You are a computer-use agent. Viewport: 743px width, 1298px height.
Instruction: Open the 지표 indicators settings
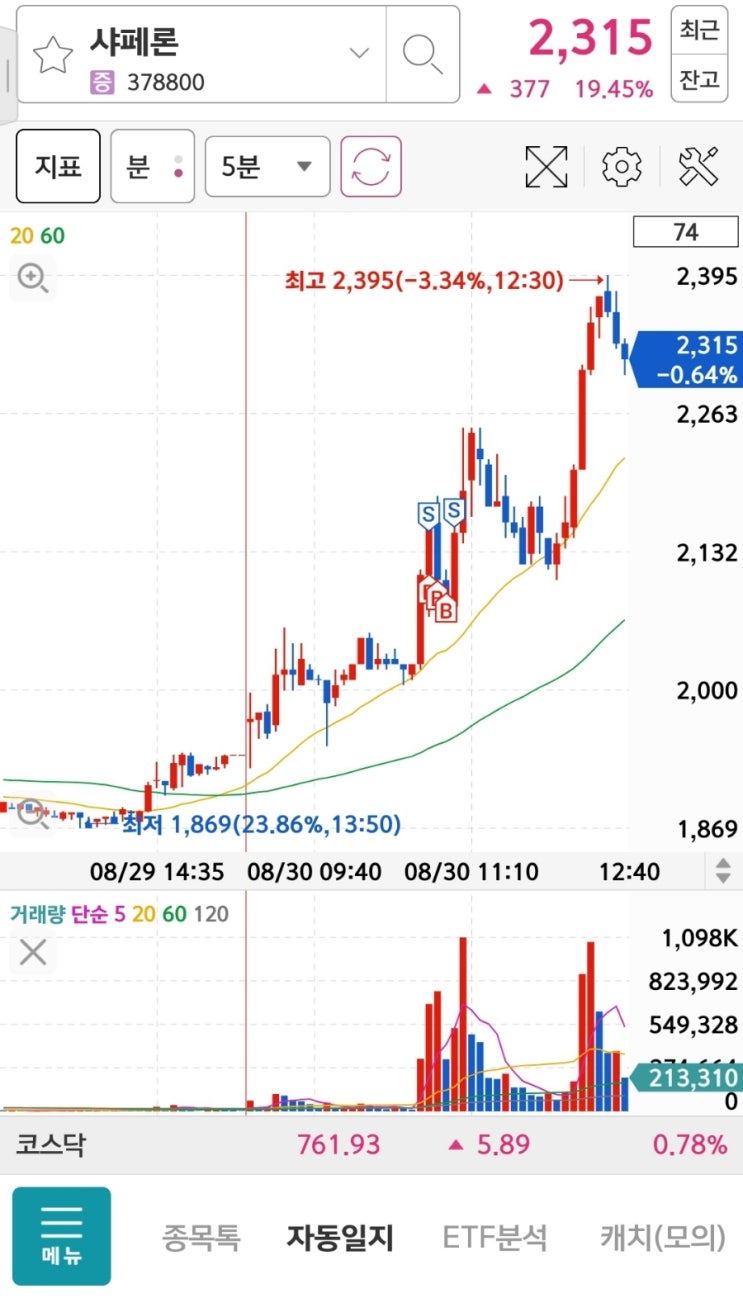(x=58, y=166)
